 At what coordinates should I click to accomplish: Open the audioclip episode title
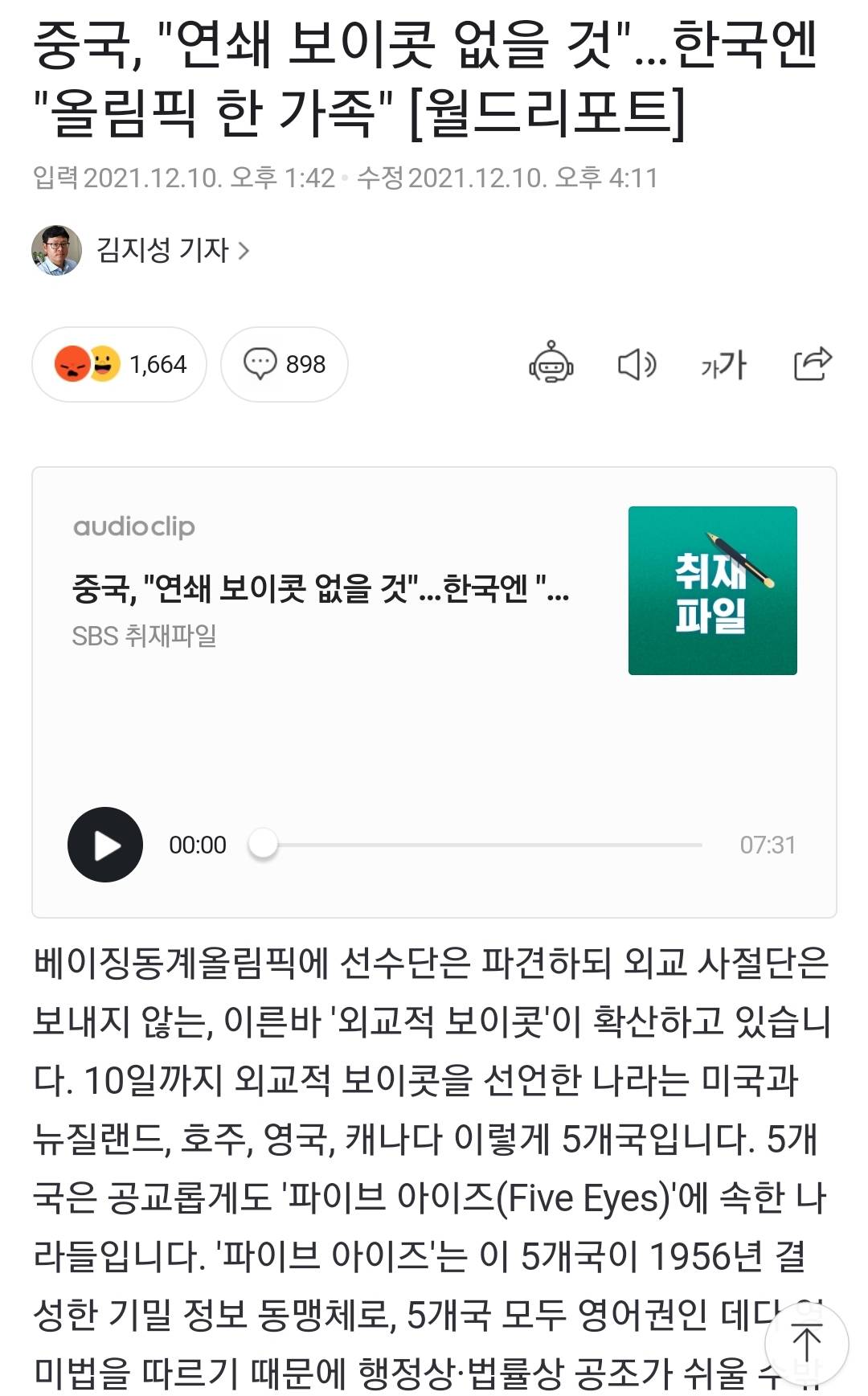tap(320, 589)
